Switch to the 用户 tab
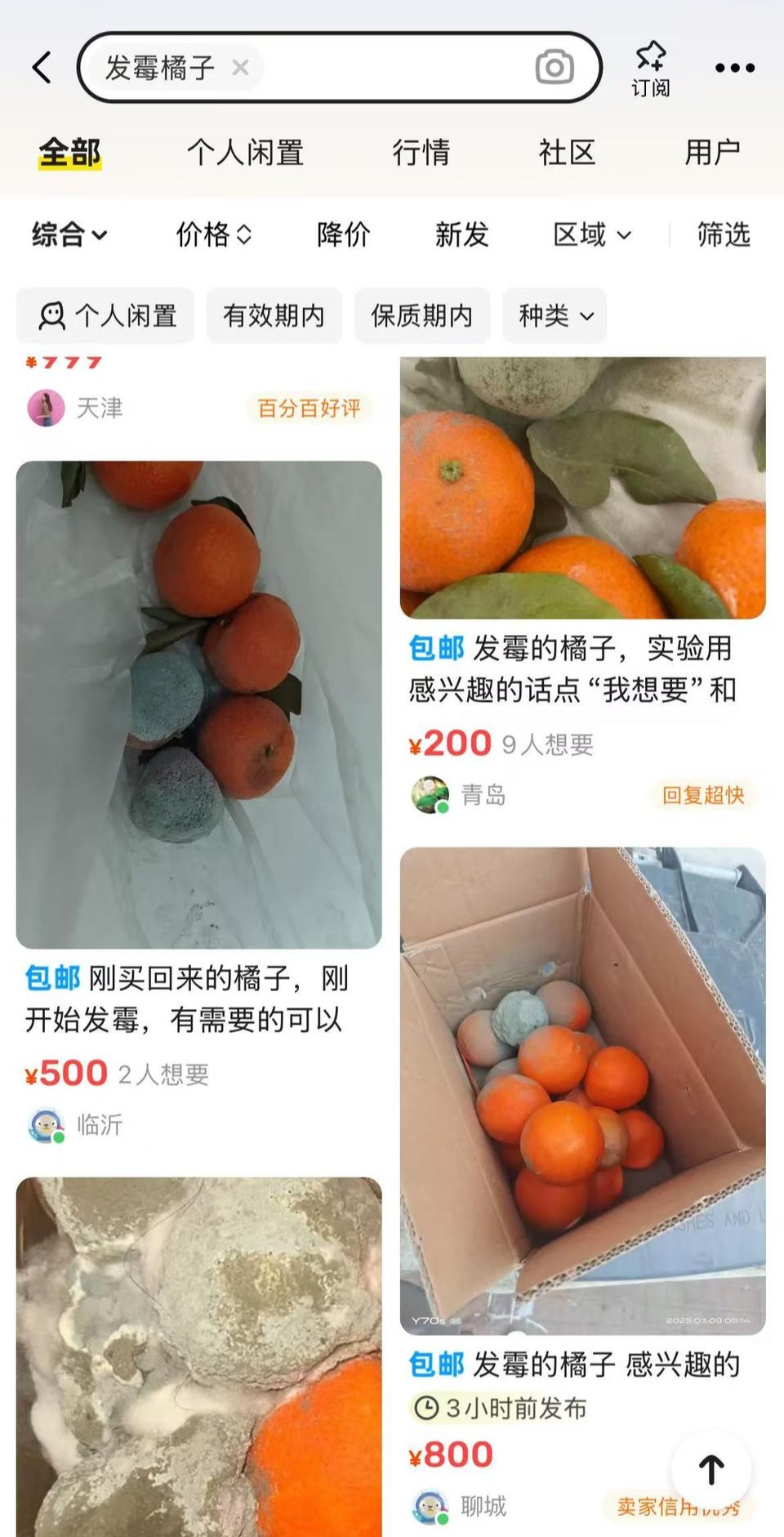Viewport: 784px width, 1537px height. (x=712, y=153)
